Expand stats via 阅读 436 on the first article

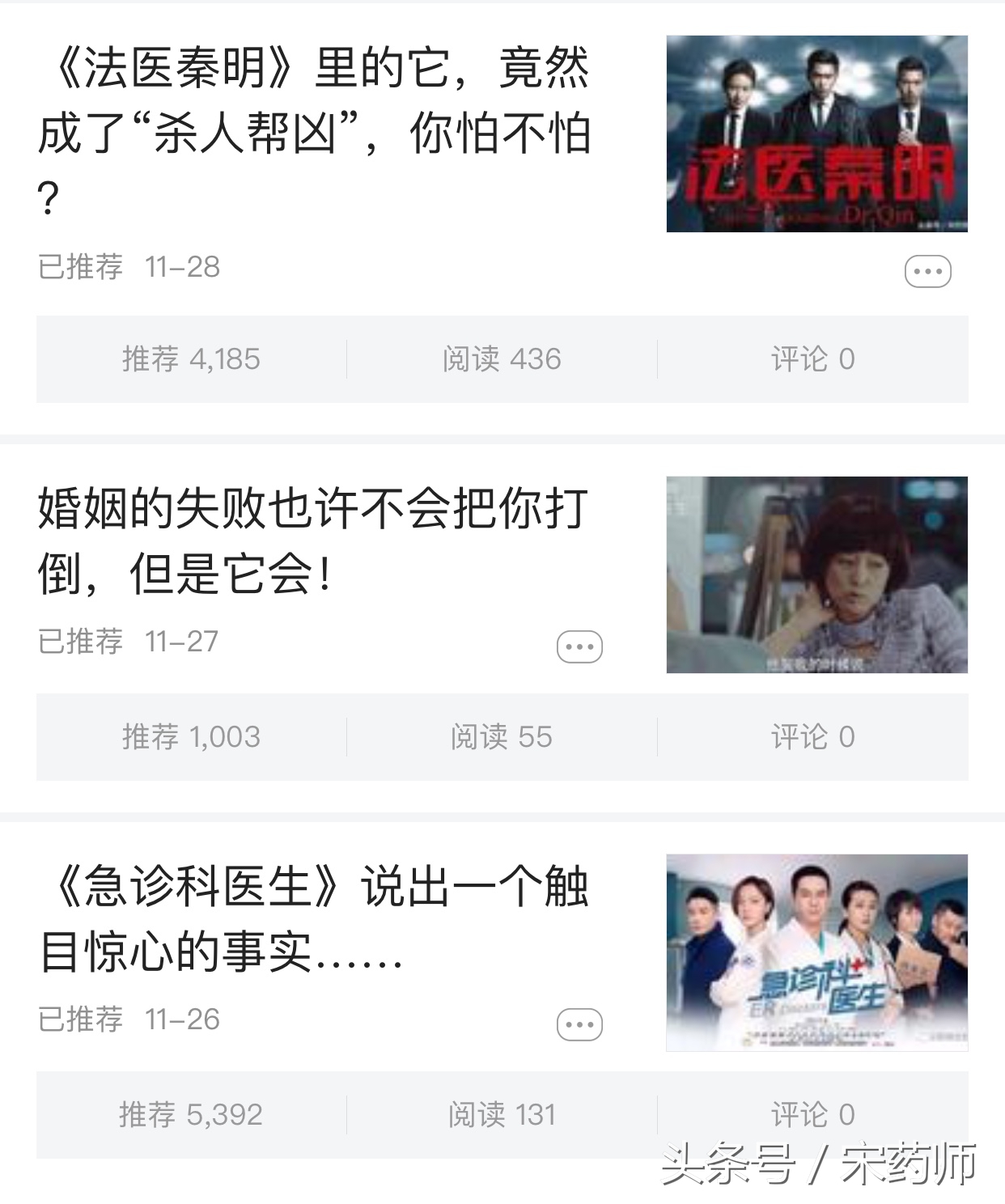pos(502,358)
